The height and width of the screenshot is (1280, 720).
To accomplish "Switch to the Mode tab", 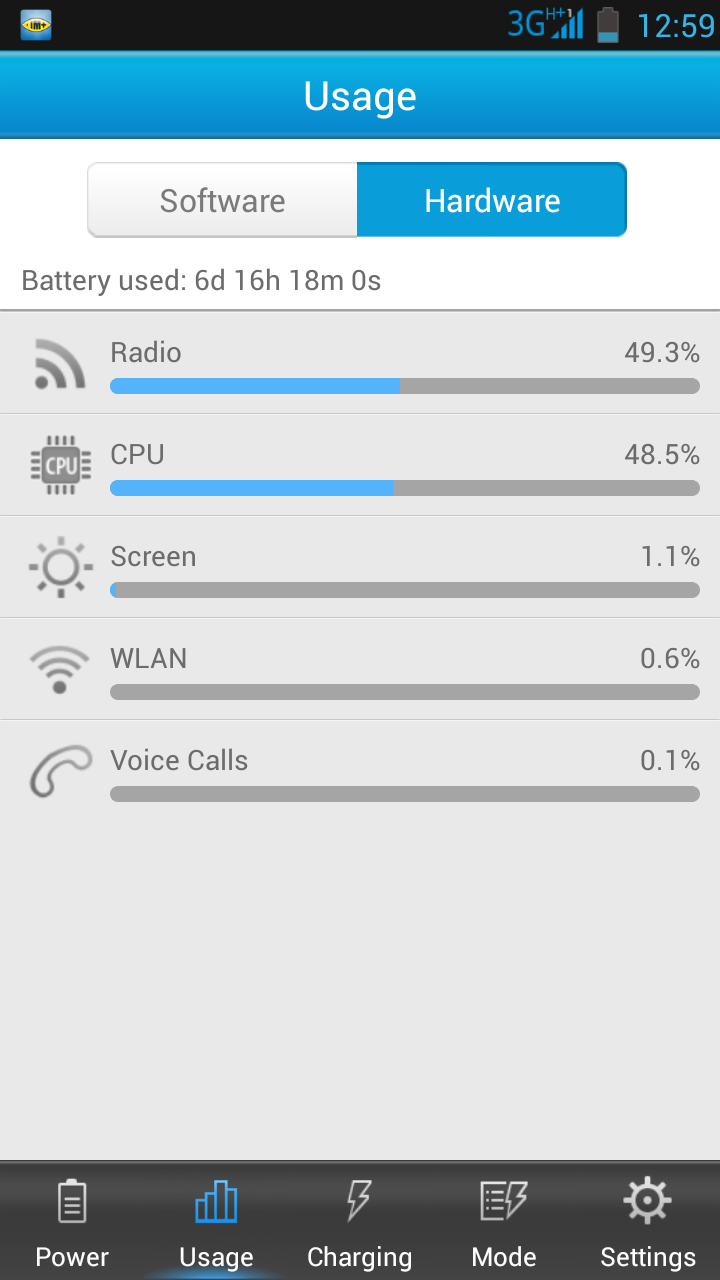I will pyautogui.click(x=504, y=1222).
